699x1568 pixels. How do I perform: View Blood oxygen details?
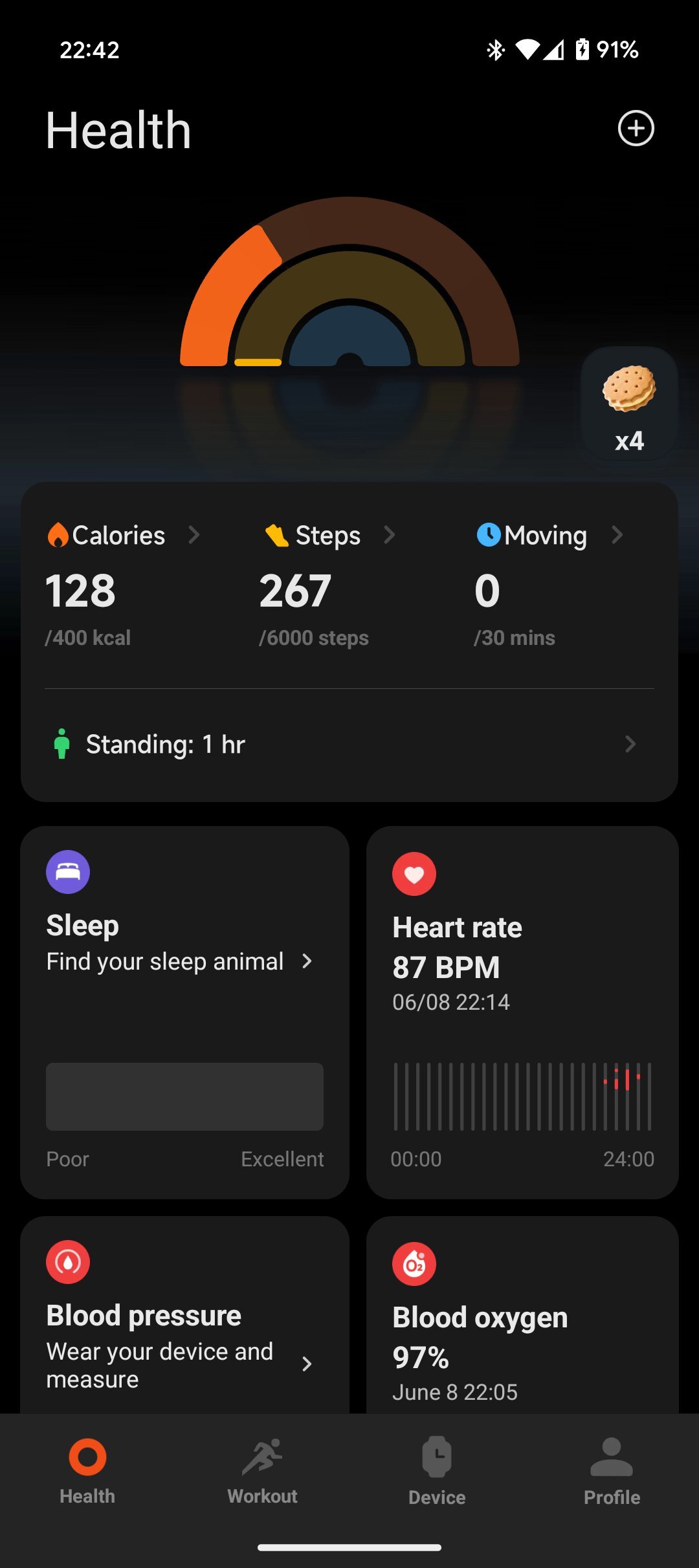pyautogui.click(x=522, y=1314)
